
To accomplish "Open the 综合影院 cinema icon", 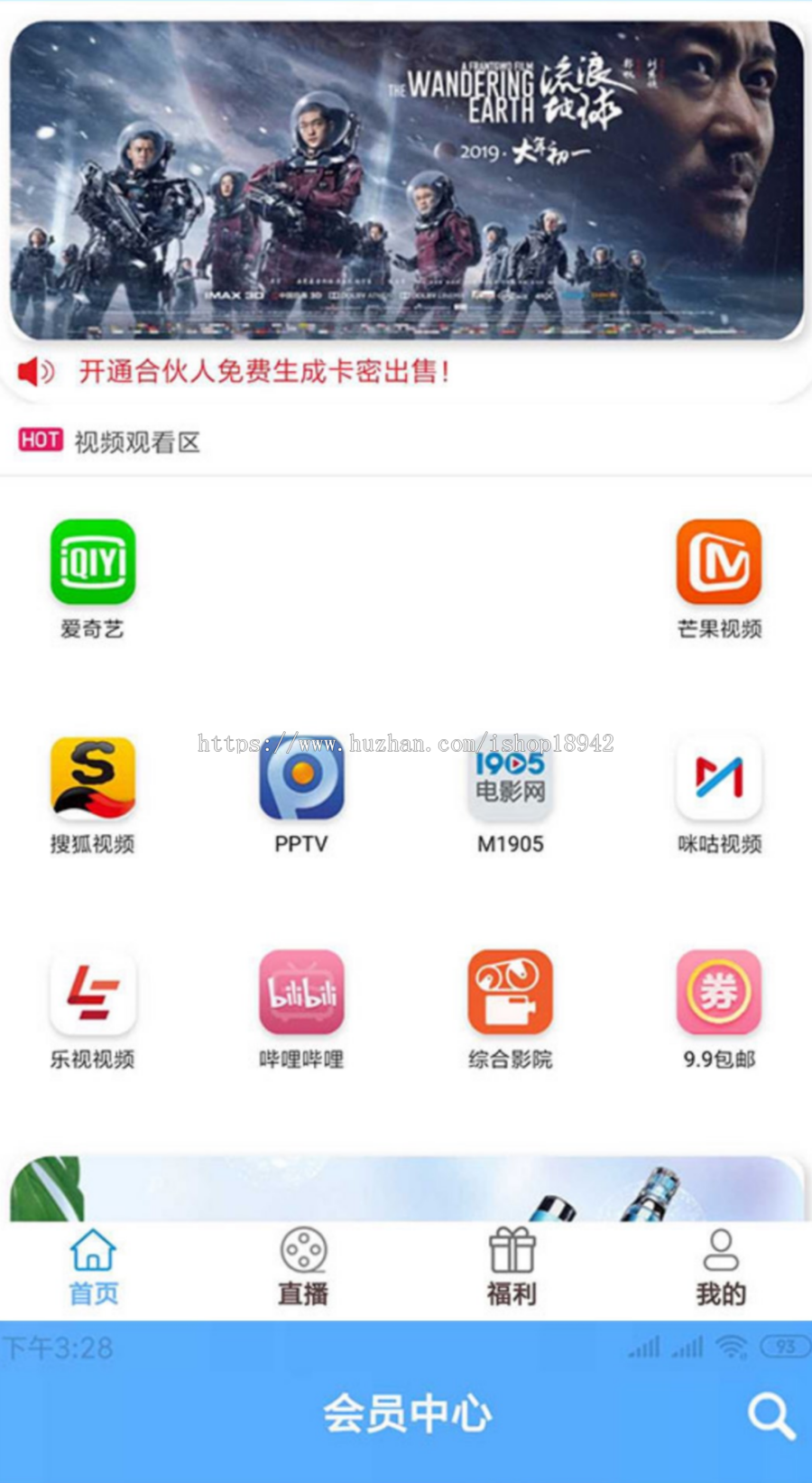I will tap(510, 991).
